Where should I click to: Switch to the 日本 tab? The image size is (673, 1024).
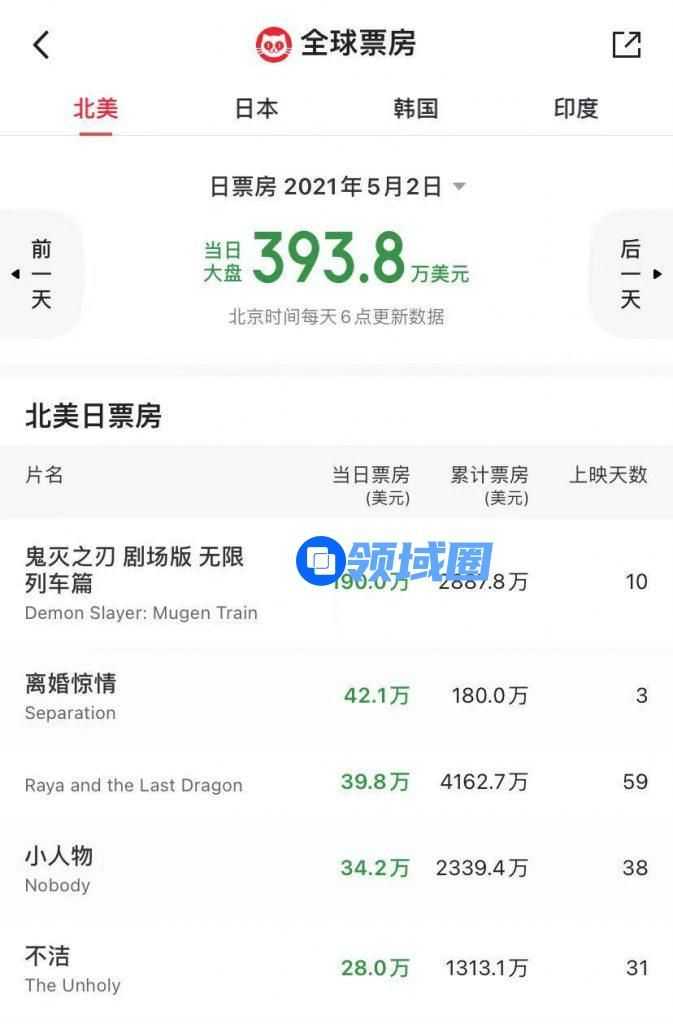(256, 108)
